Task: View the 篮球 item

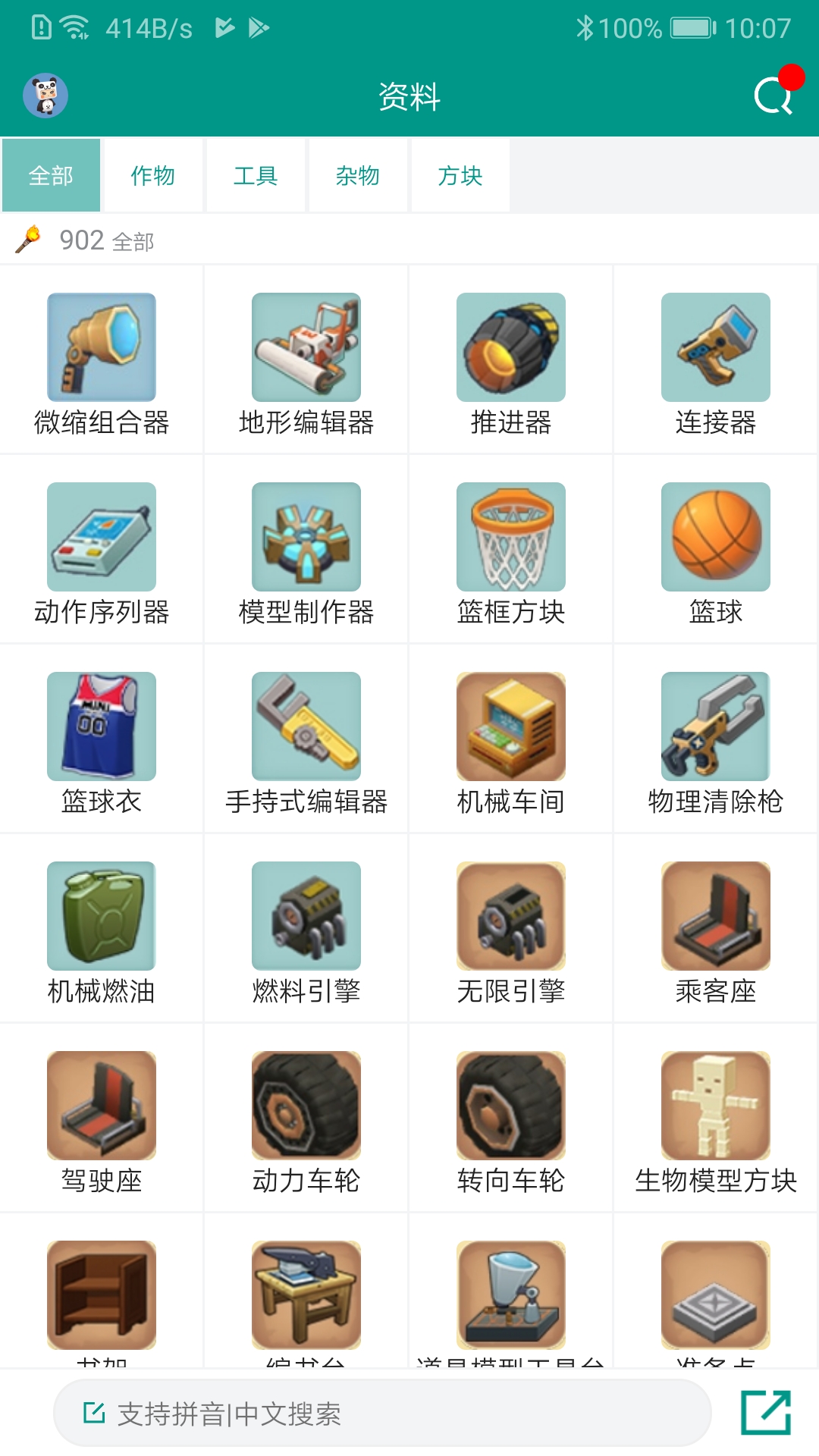Action: pos(716,551)
